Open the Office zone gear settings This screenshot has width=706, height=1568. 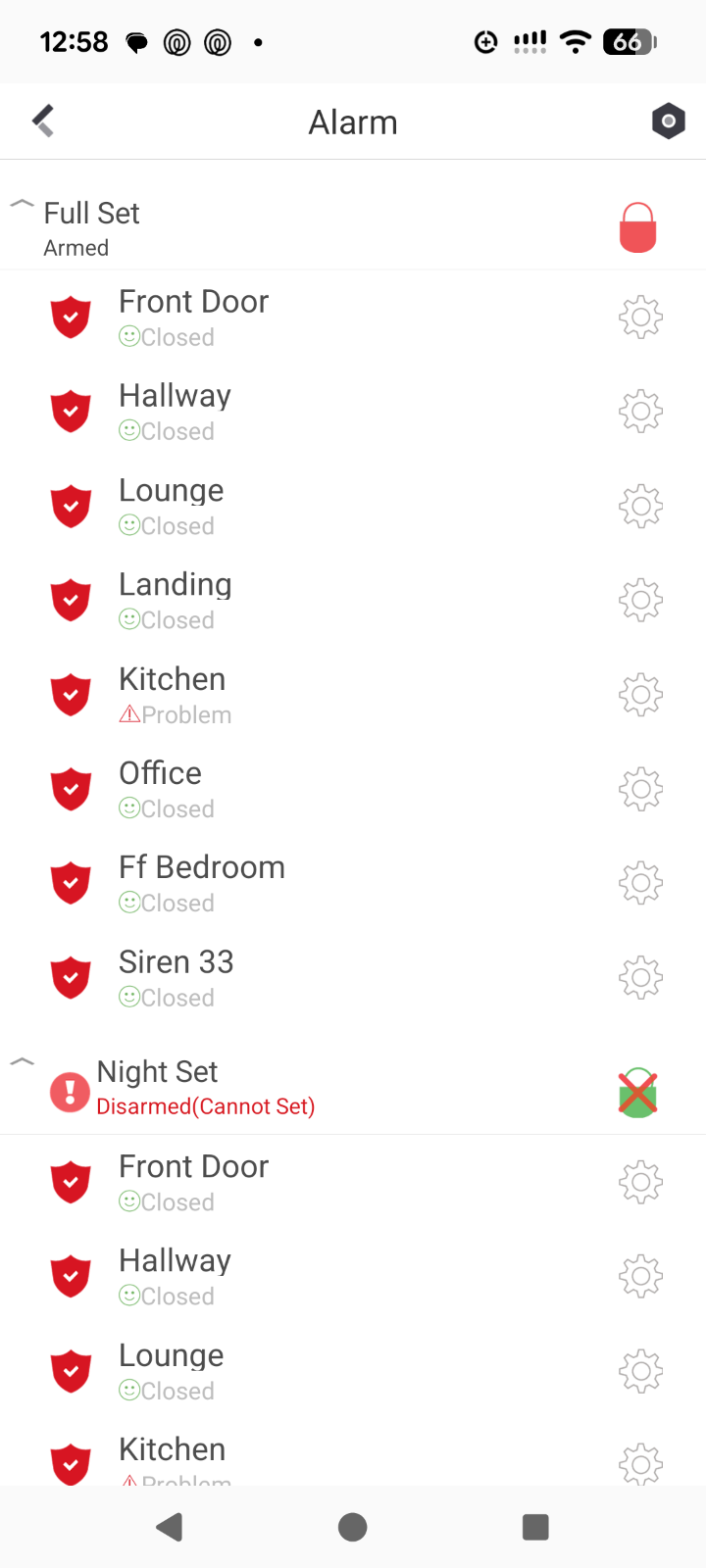click(640, 789)
